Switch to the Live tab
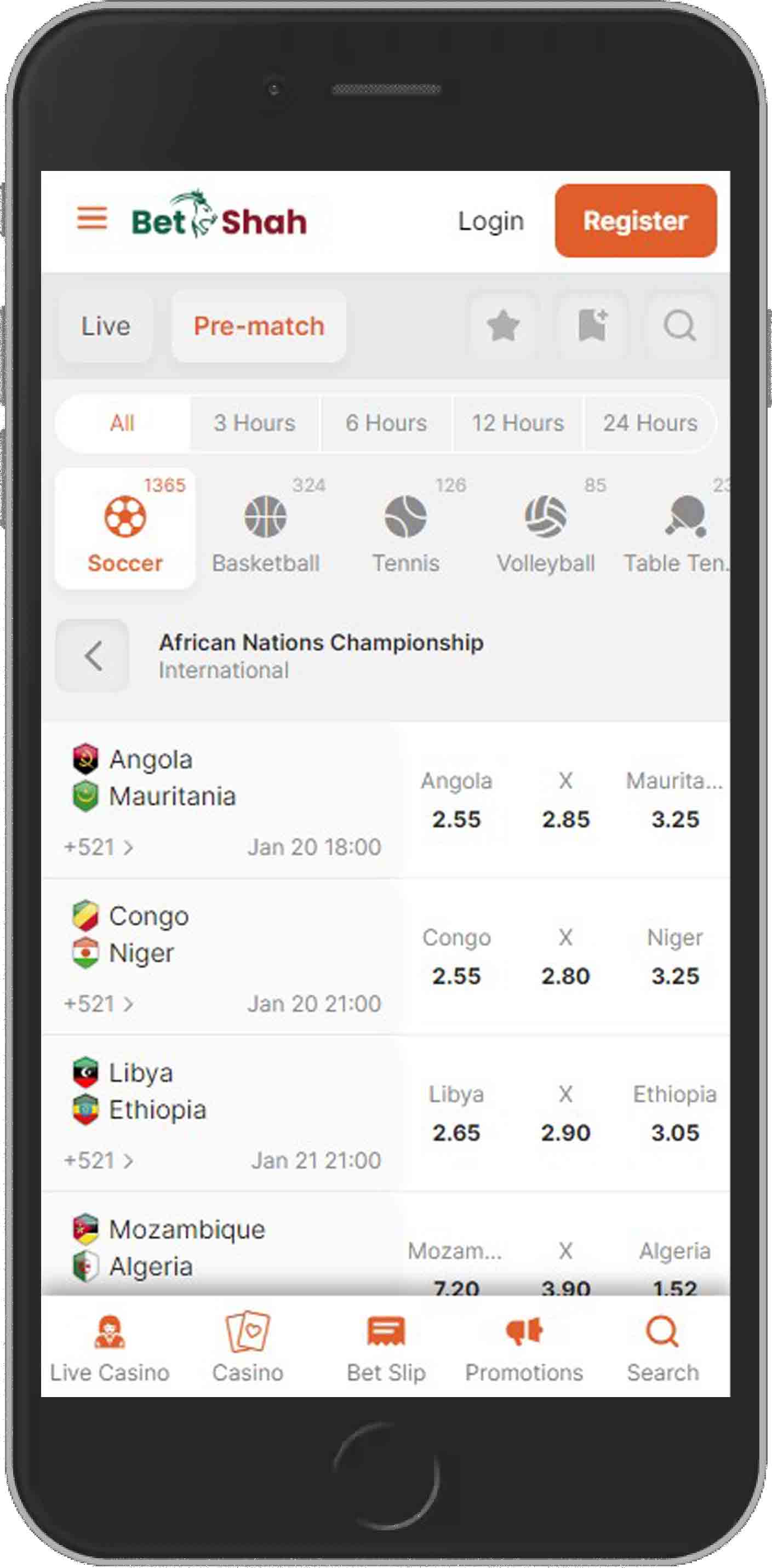Image resolution: width=772 pixels, height=1568 pixels. click(105, 327)
